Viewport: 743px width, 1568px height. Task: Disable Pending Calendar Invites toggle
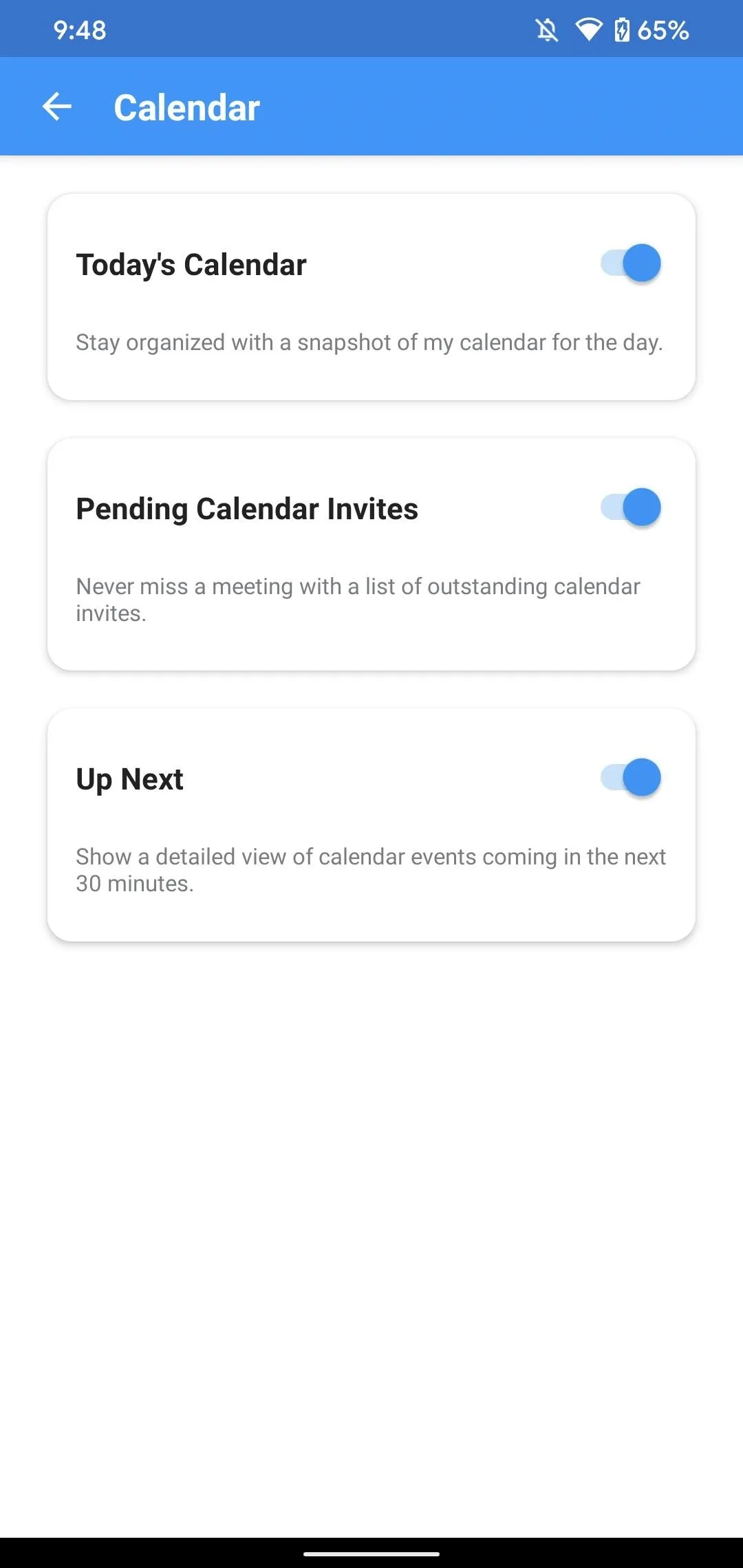pyautogui.click(x=631, y=508)
